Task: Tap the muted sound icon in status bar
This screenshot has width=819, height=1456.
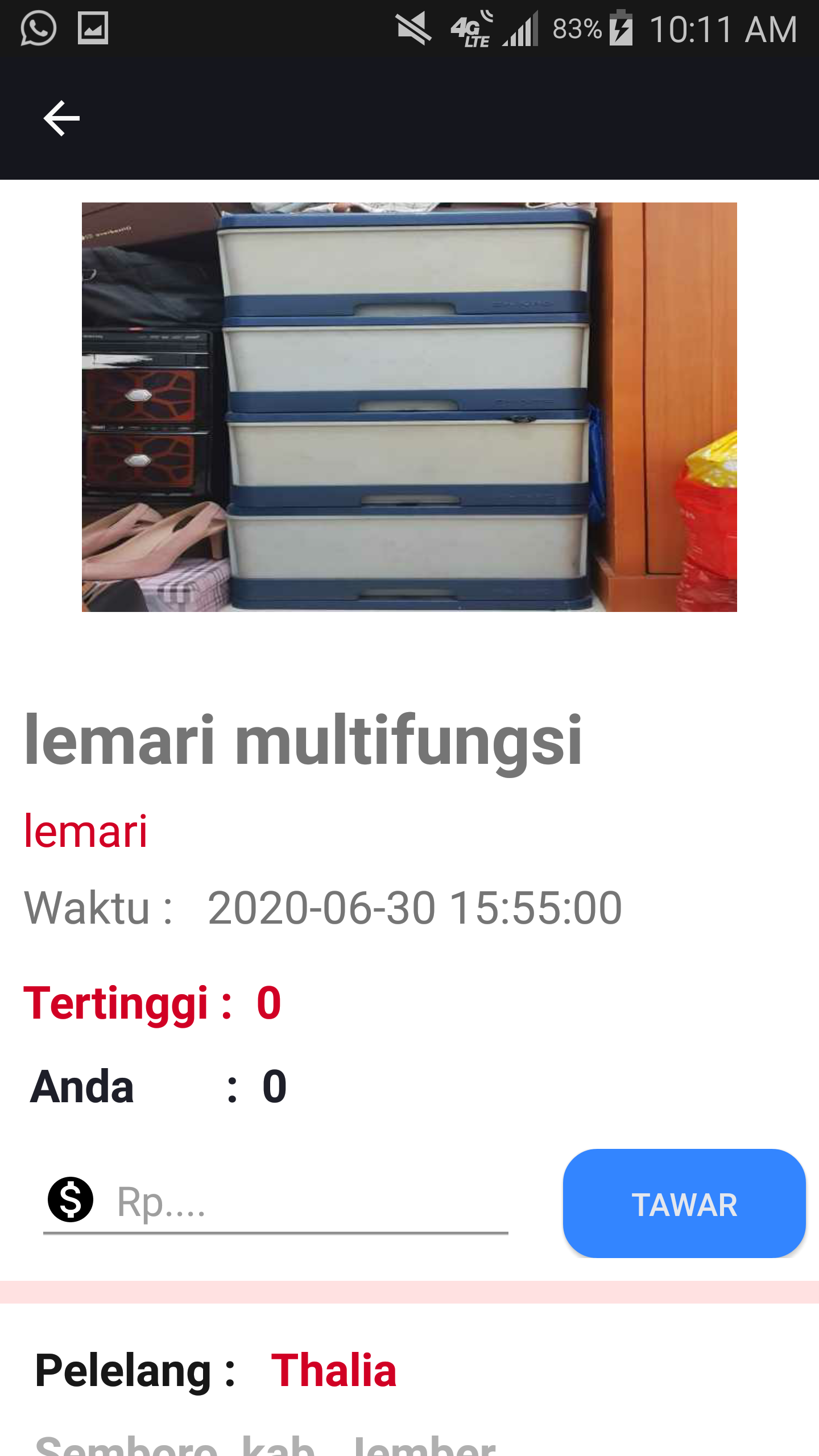Action: [x=412, y=27]
